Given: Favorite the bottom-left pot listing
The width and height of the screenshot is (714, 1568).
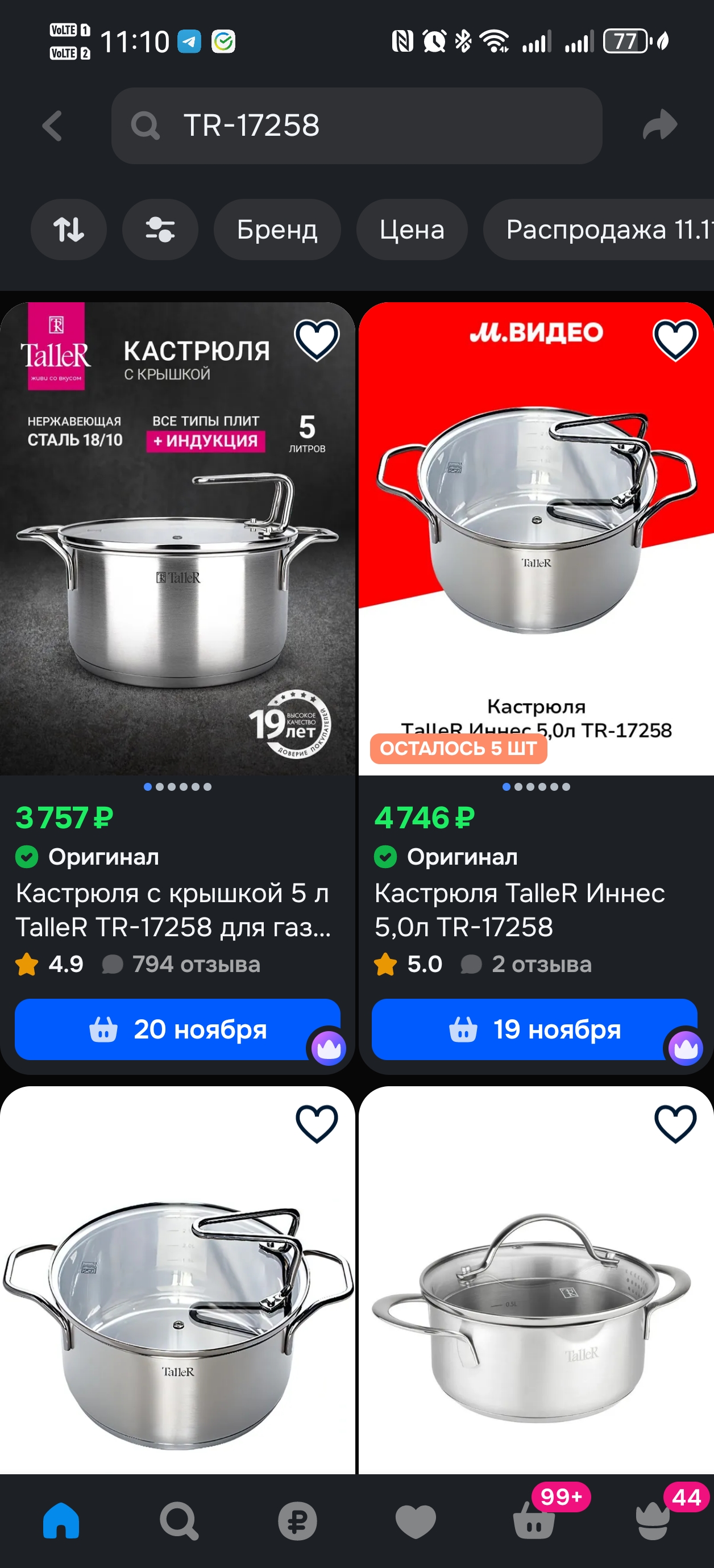Looking at the screenshot, I should 316,1123.
